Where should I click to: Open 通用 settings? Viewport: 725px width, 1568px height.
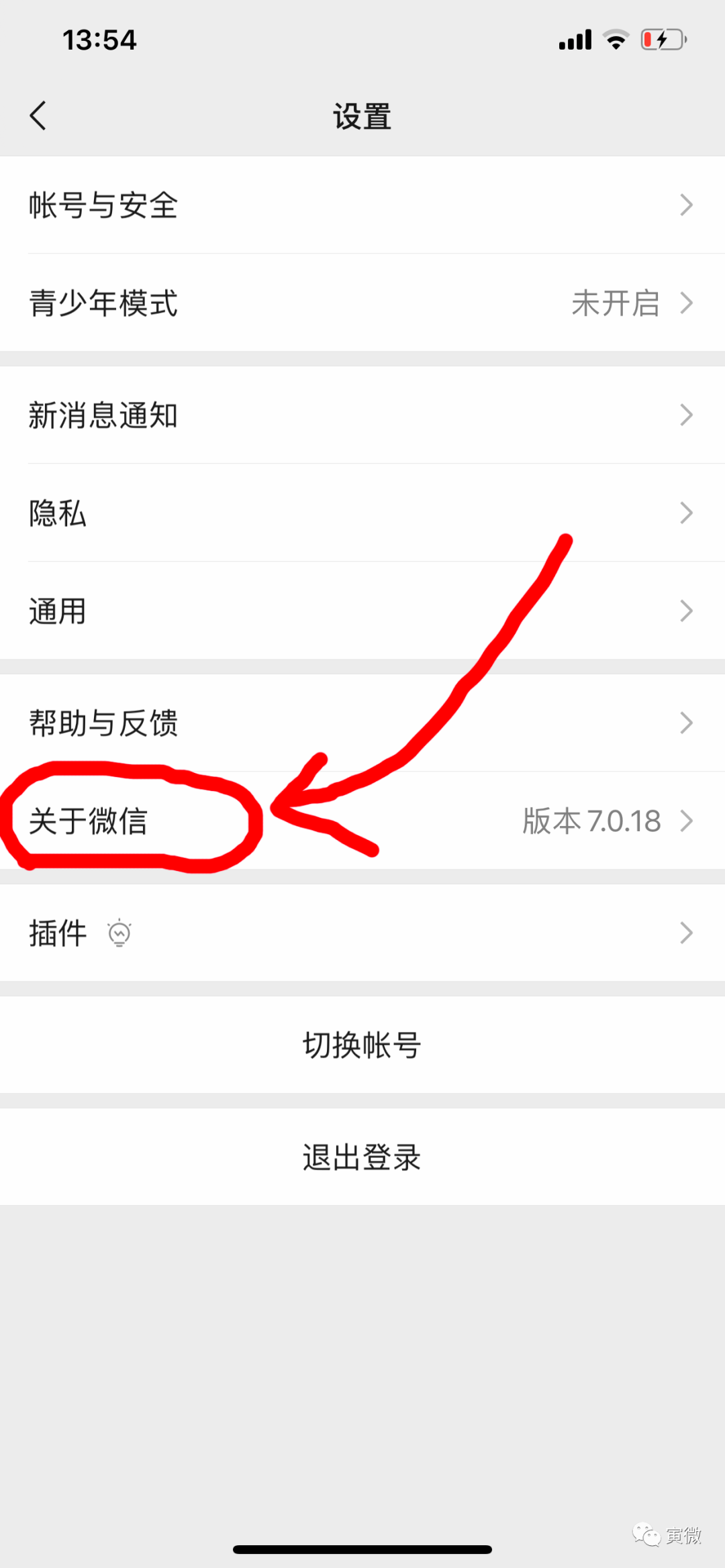(x=362, y=611)
